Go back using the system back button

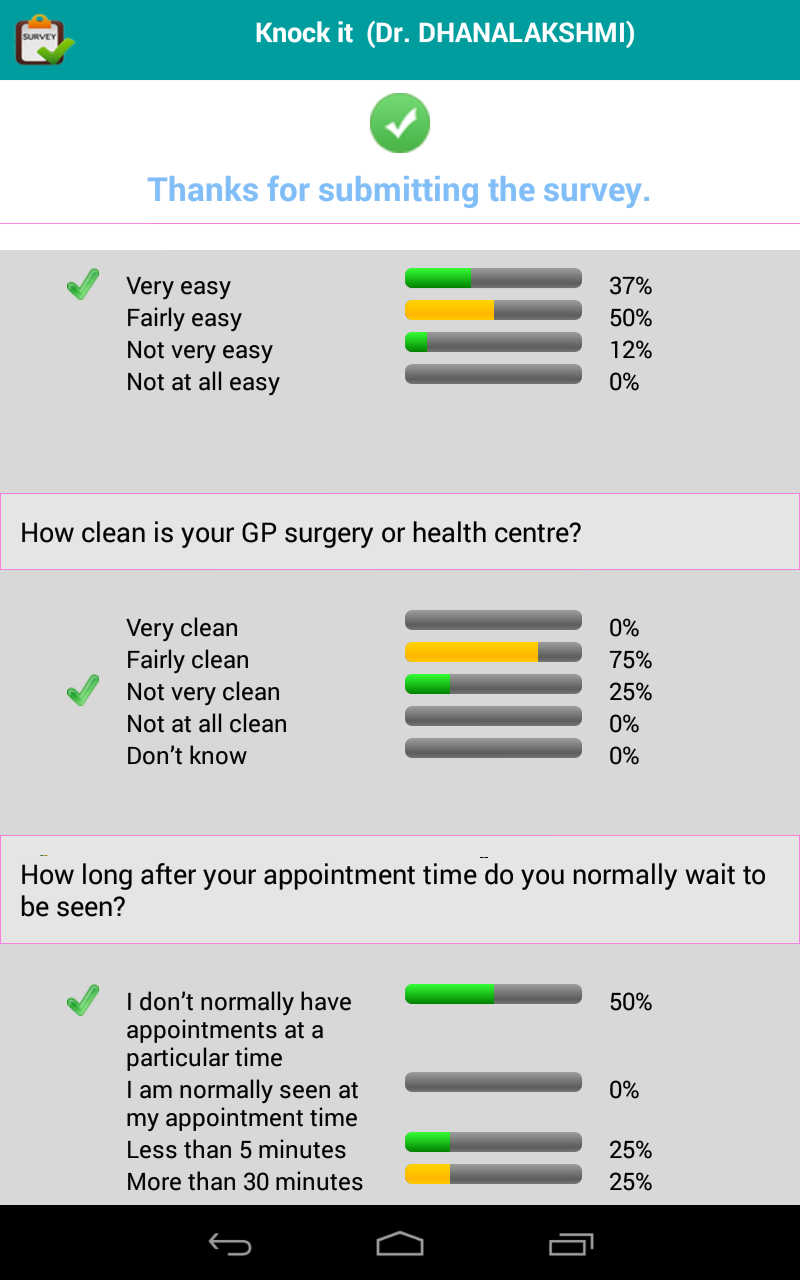click(x=229, y=1243)
